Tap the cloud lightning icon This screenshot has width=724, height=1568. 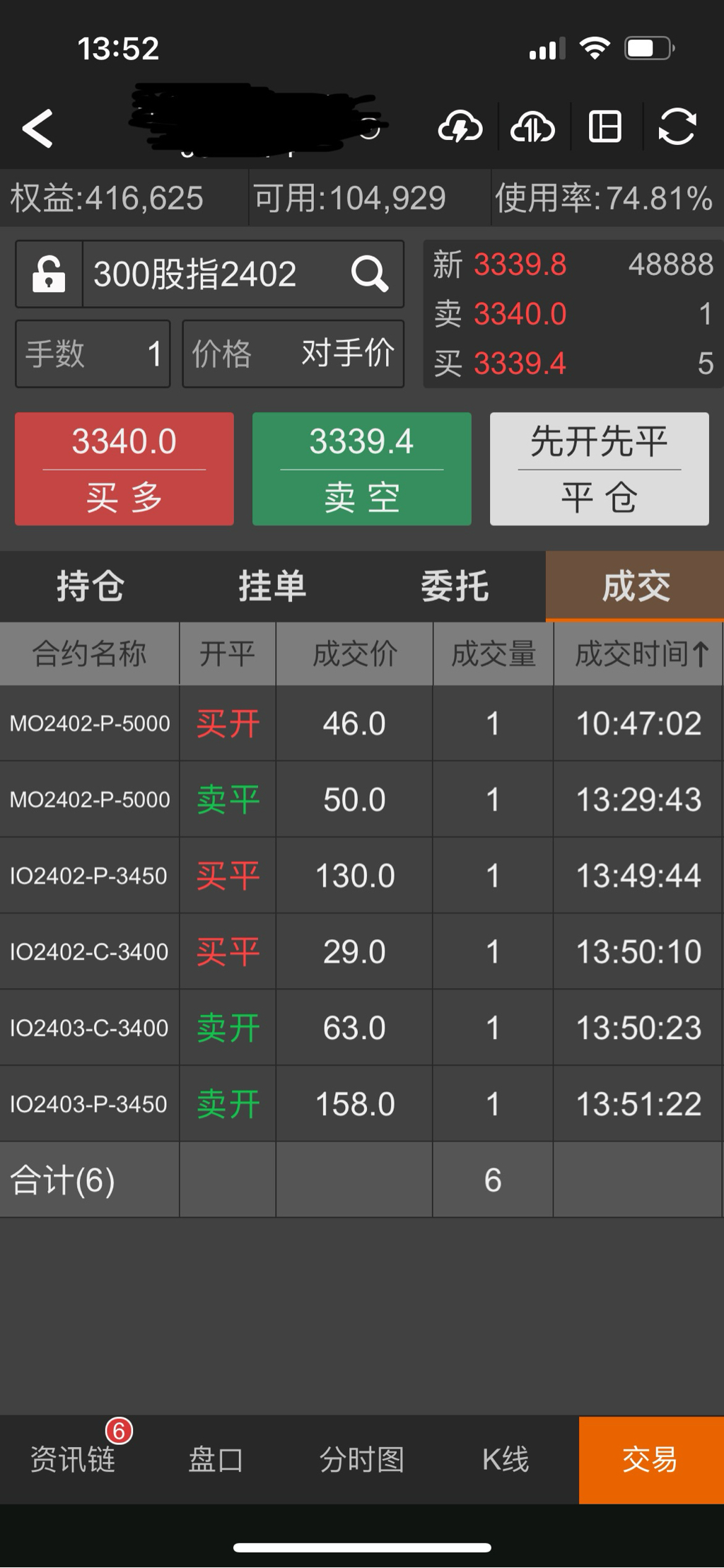click(x=460, y=128)
